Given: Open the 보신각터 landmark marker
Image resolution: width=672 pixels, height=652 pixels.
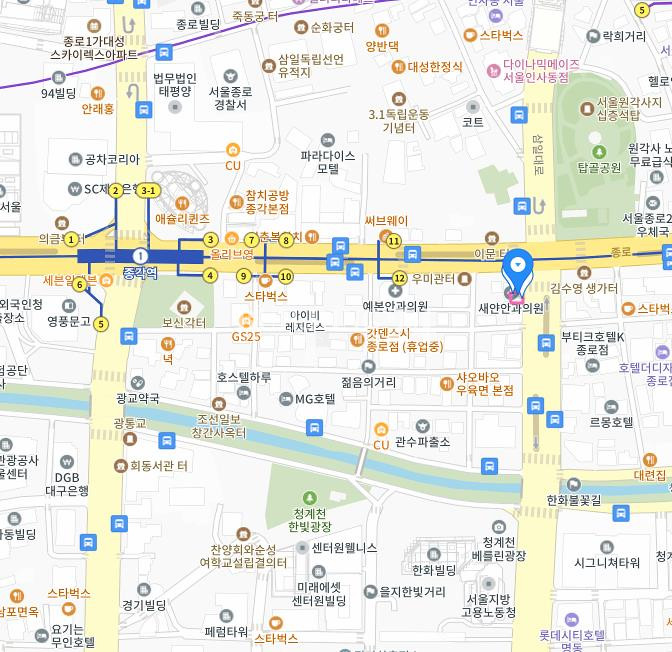Looking at the screenshot, I should [x=184, y=306].
